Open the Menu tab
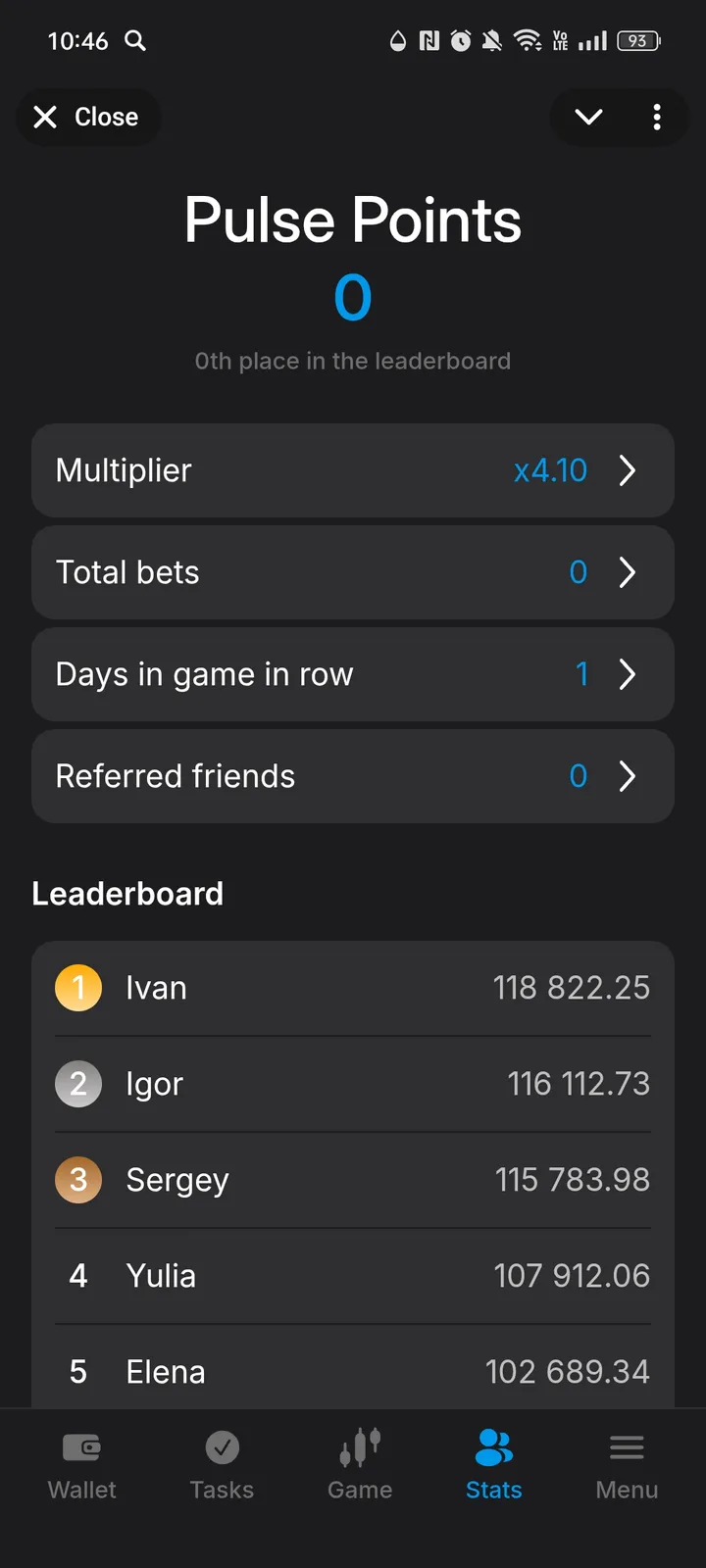Viewport: 706px width, 1568px height. [627, 1464]
